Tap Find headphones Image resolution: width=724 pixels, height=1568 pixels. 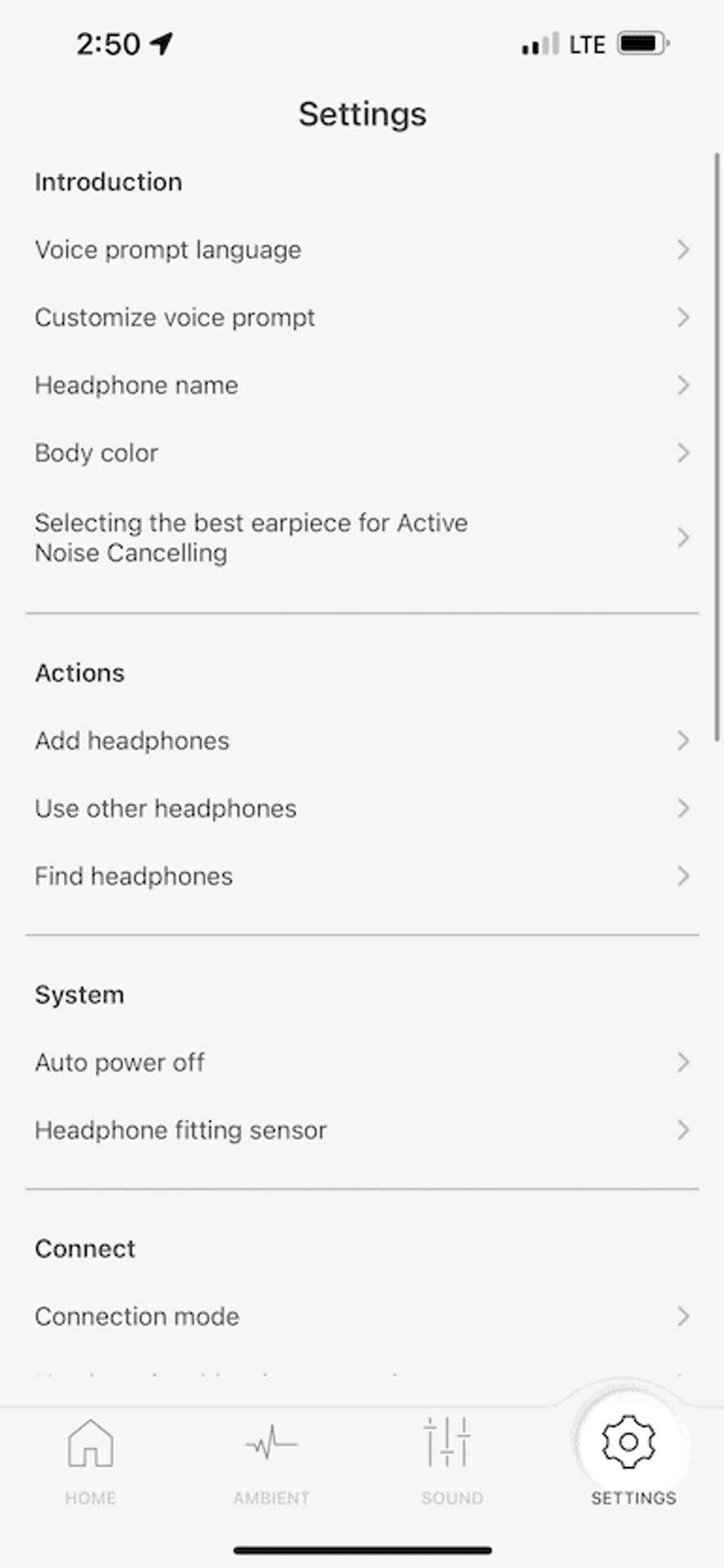(x=362, y=876)
